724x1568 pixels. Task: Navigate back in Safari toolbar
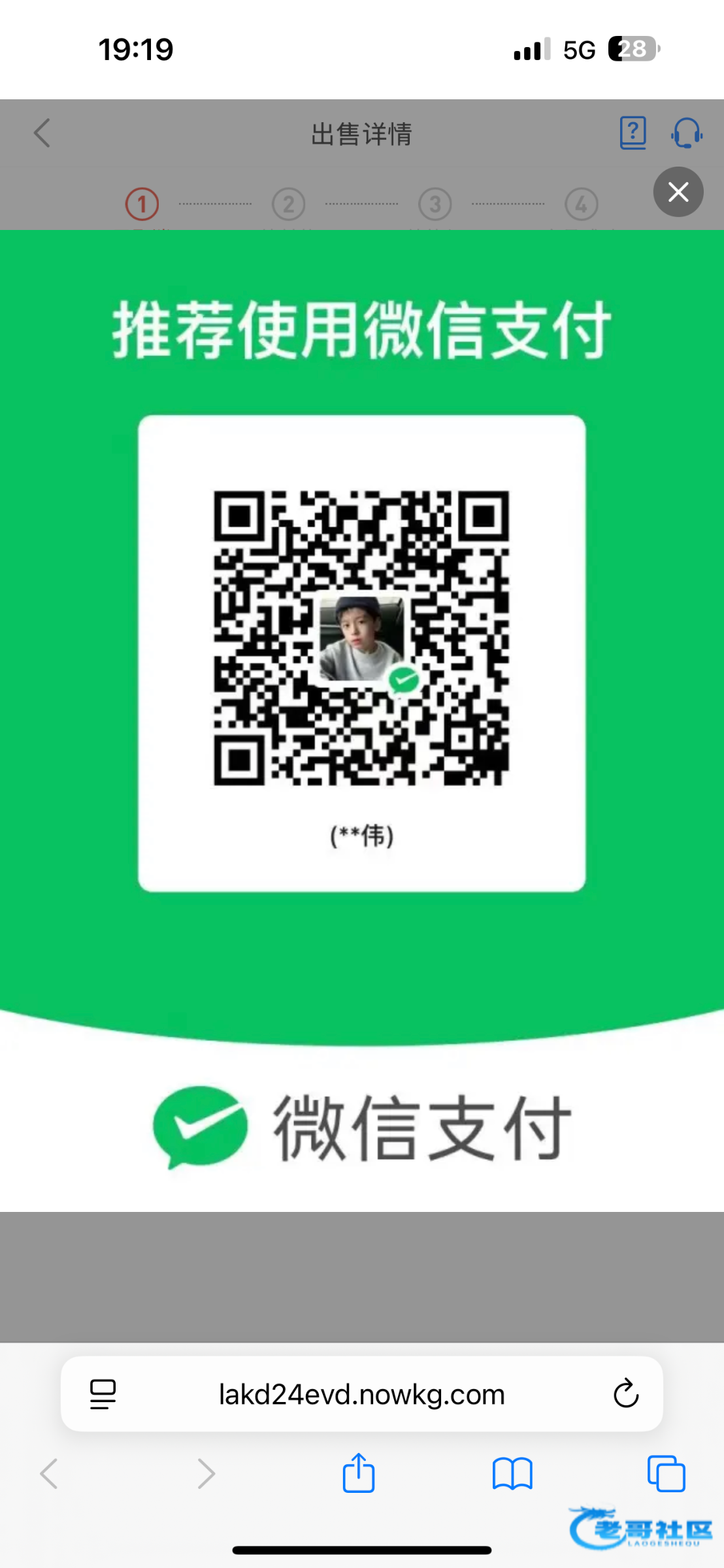[50, 1474]
